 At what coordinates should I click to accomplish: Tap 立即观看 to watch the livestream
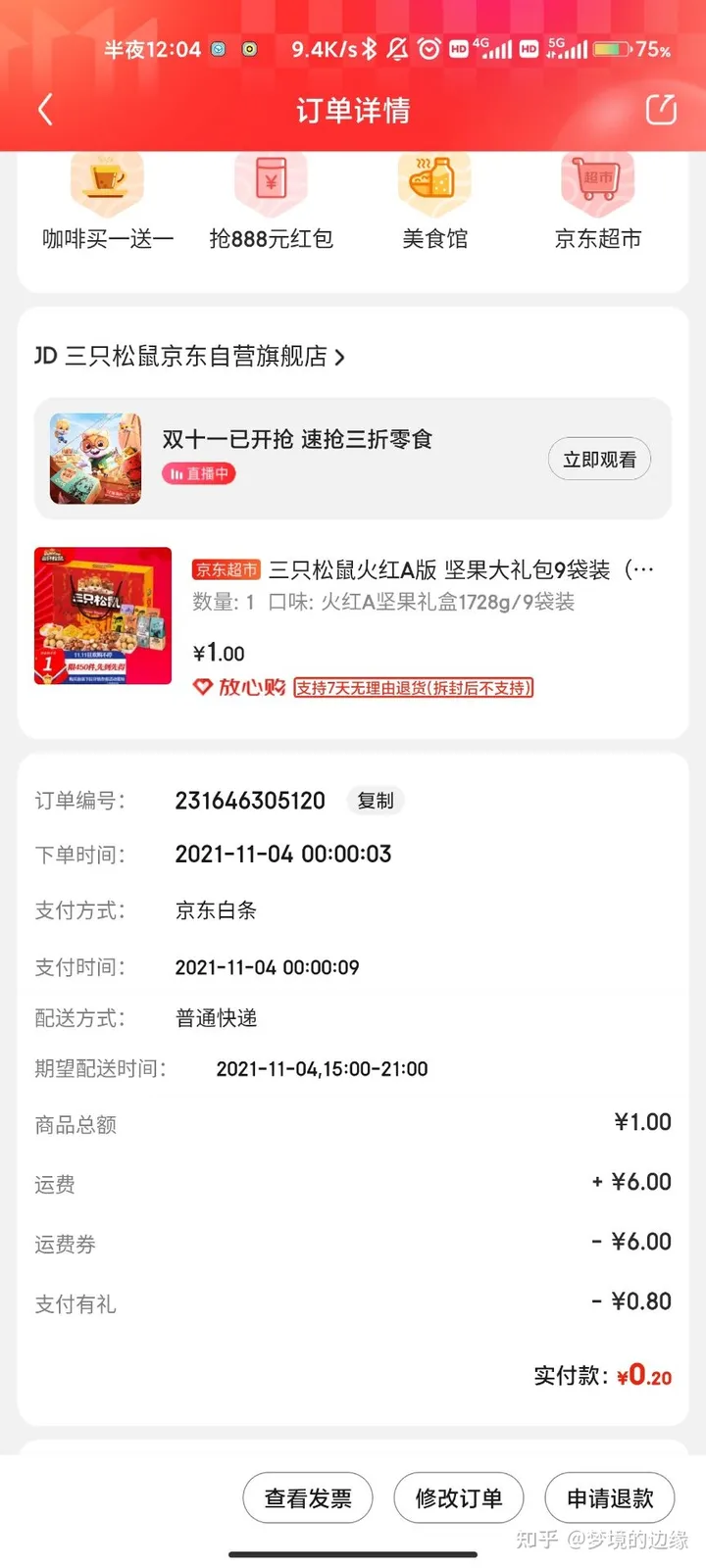coord(599,460)
